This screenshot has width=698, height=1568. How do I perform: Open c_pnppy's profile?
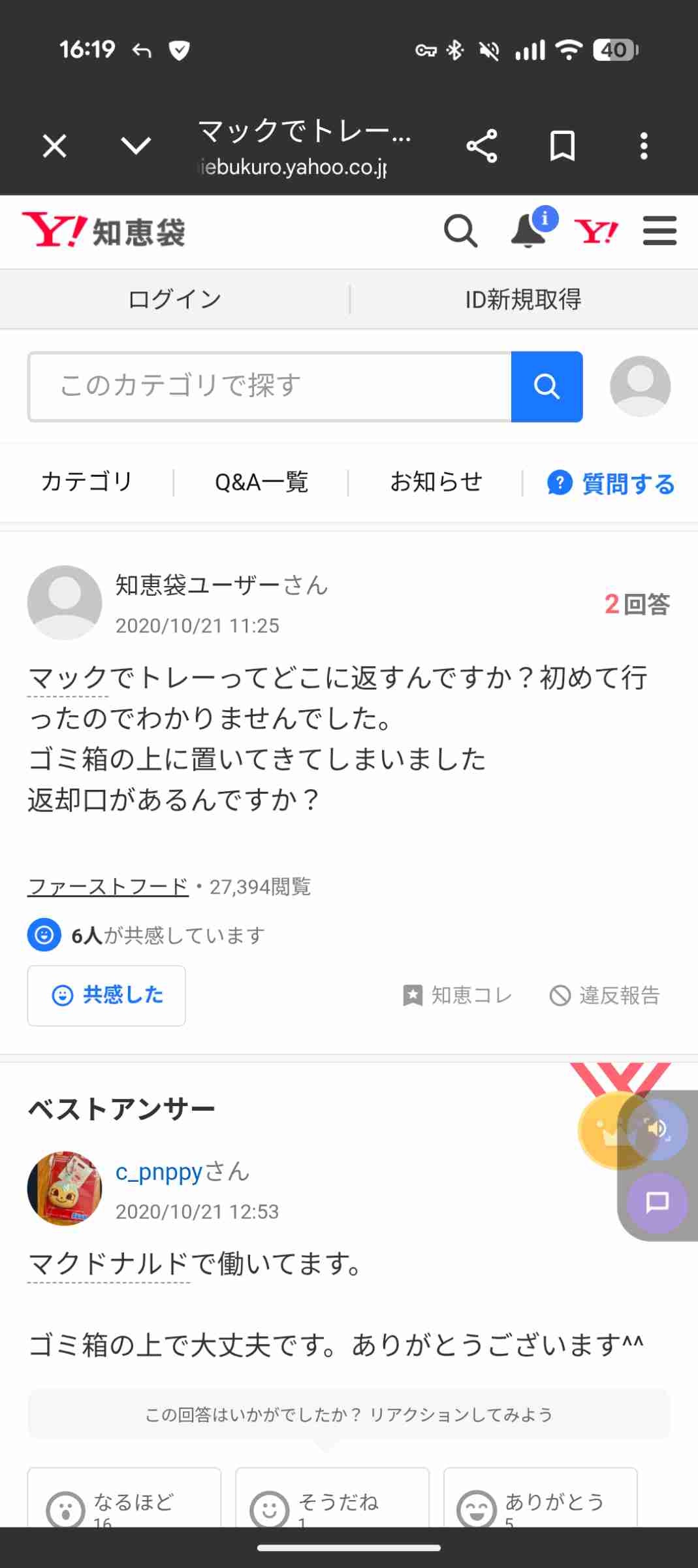point(159,1173)
